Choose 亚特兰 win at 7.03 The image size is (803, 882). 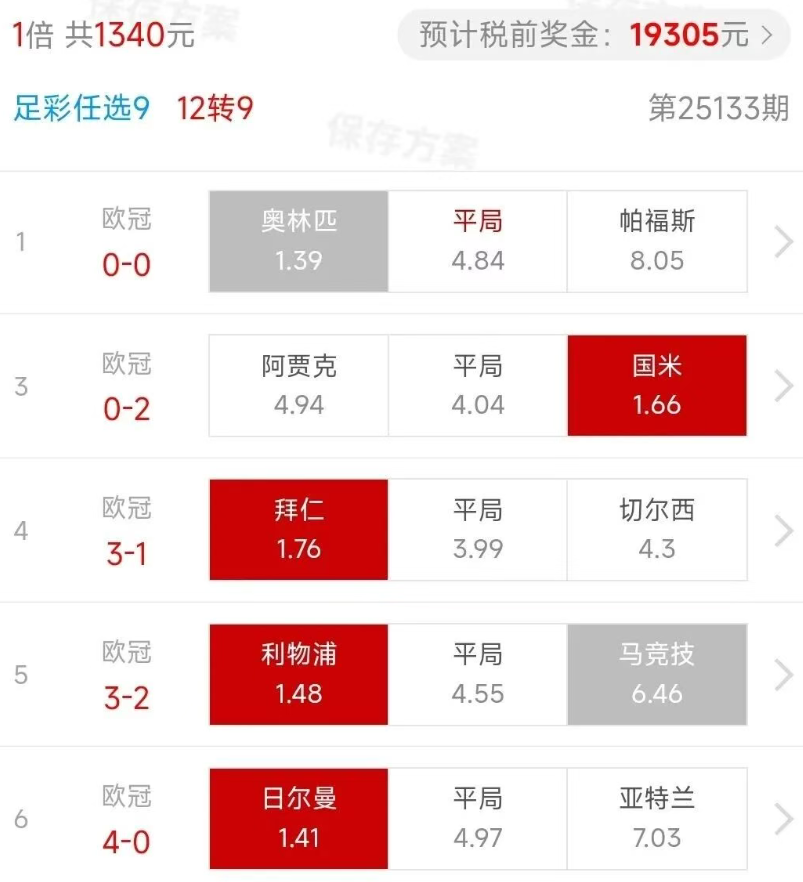click(x=657, y=818)
